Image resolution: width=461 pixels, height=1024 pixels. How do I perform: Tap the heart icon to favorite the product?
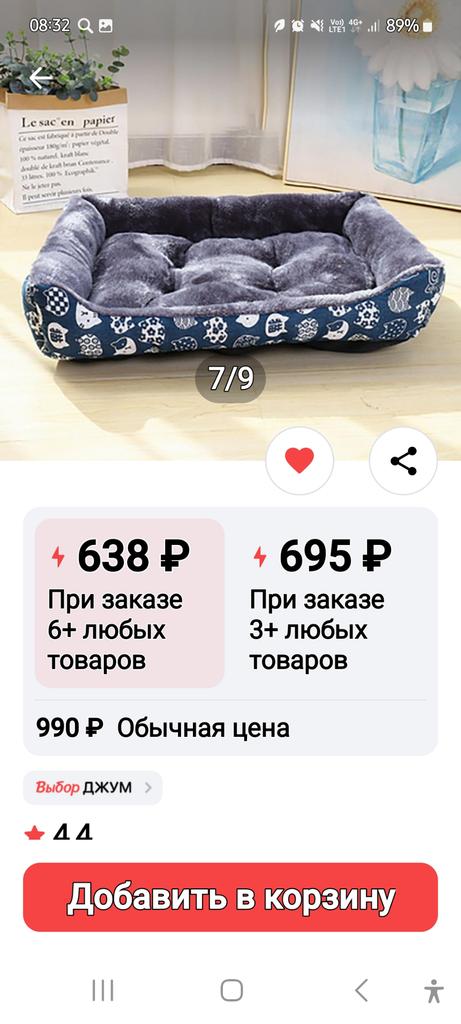click(x=300, y=461)
